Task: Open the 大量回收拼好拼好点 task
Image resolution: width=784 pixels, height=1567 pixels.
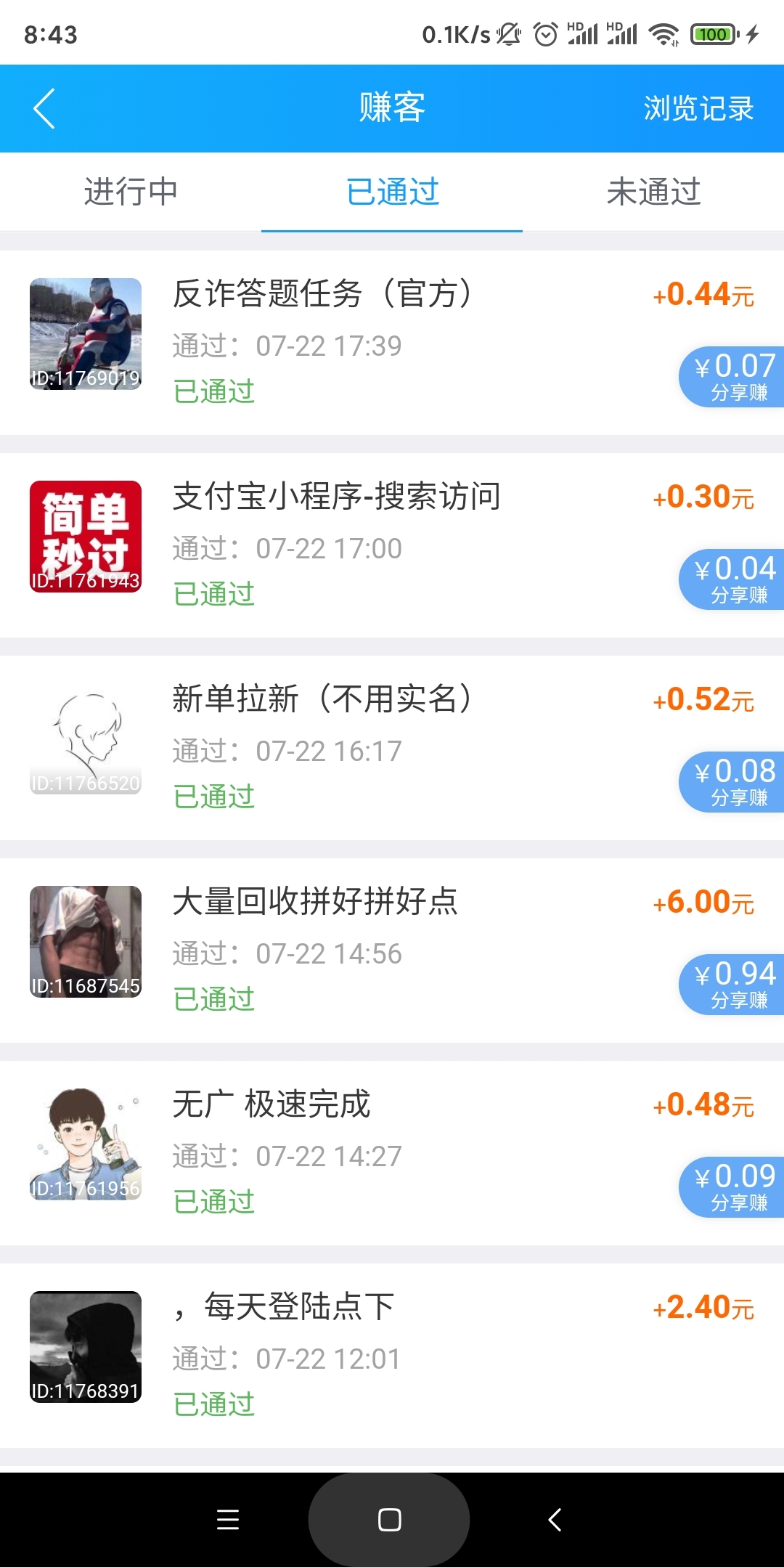Action: (315, 902)
